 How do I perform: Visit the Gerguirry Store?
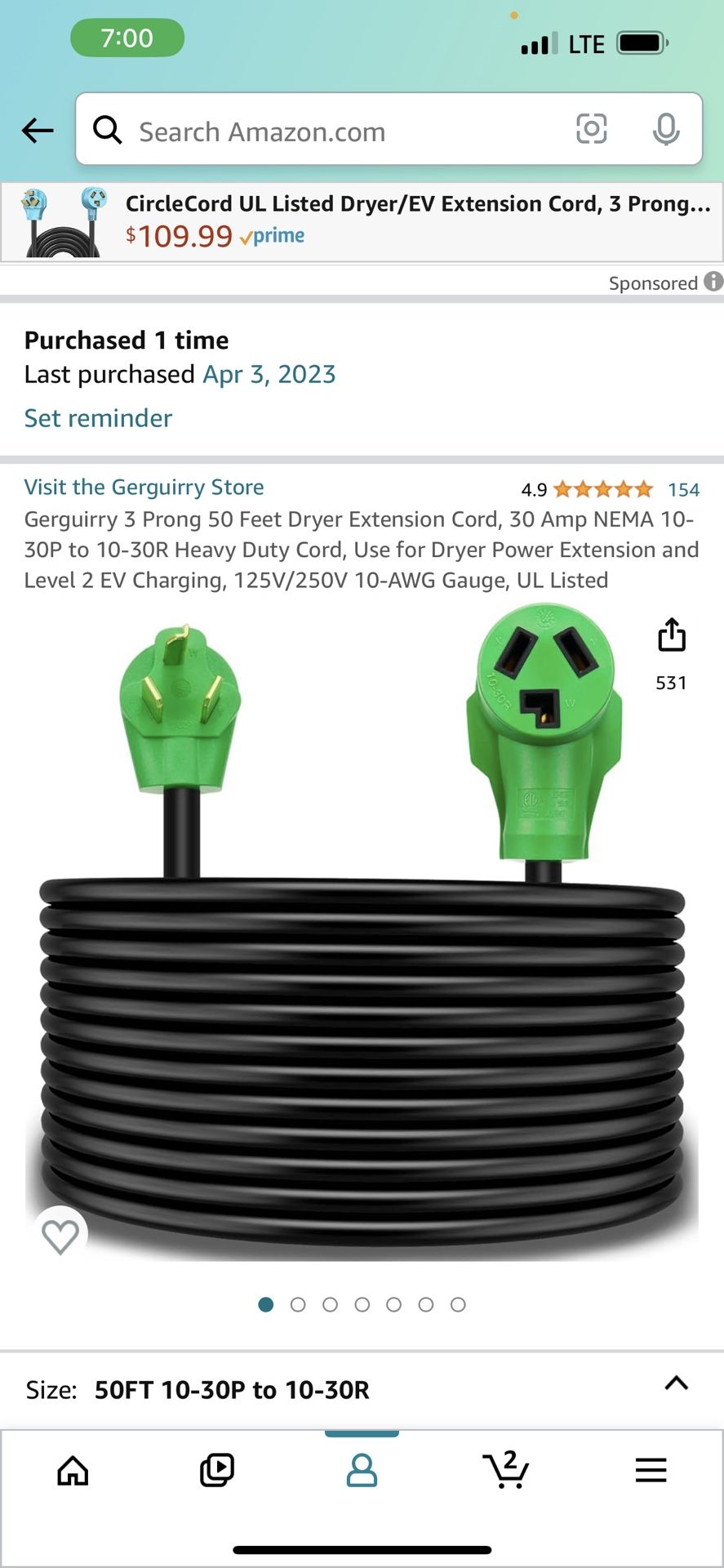tap(144, 487)
